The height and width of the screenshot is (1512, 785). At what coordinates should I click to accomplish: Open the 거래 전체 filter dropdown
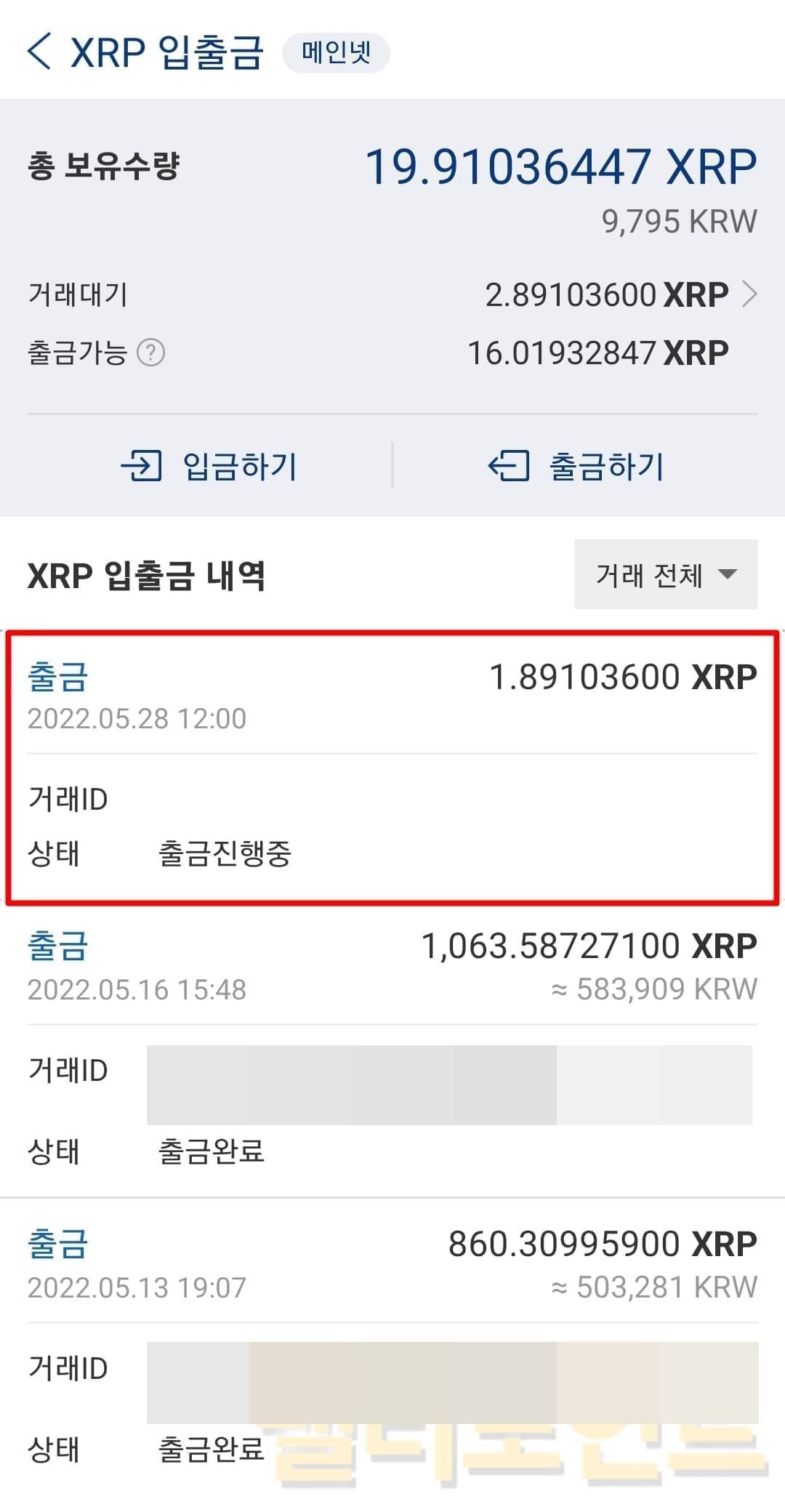(x=665, y=575)
